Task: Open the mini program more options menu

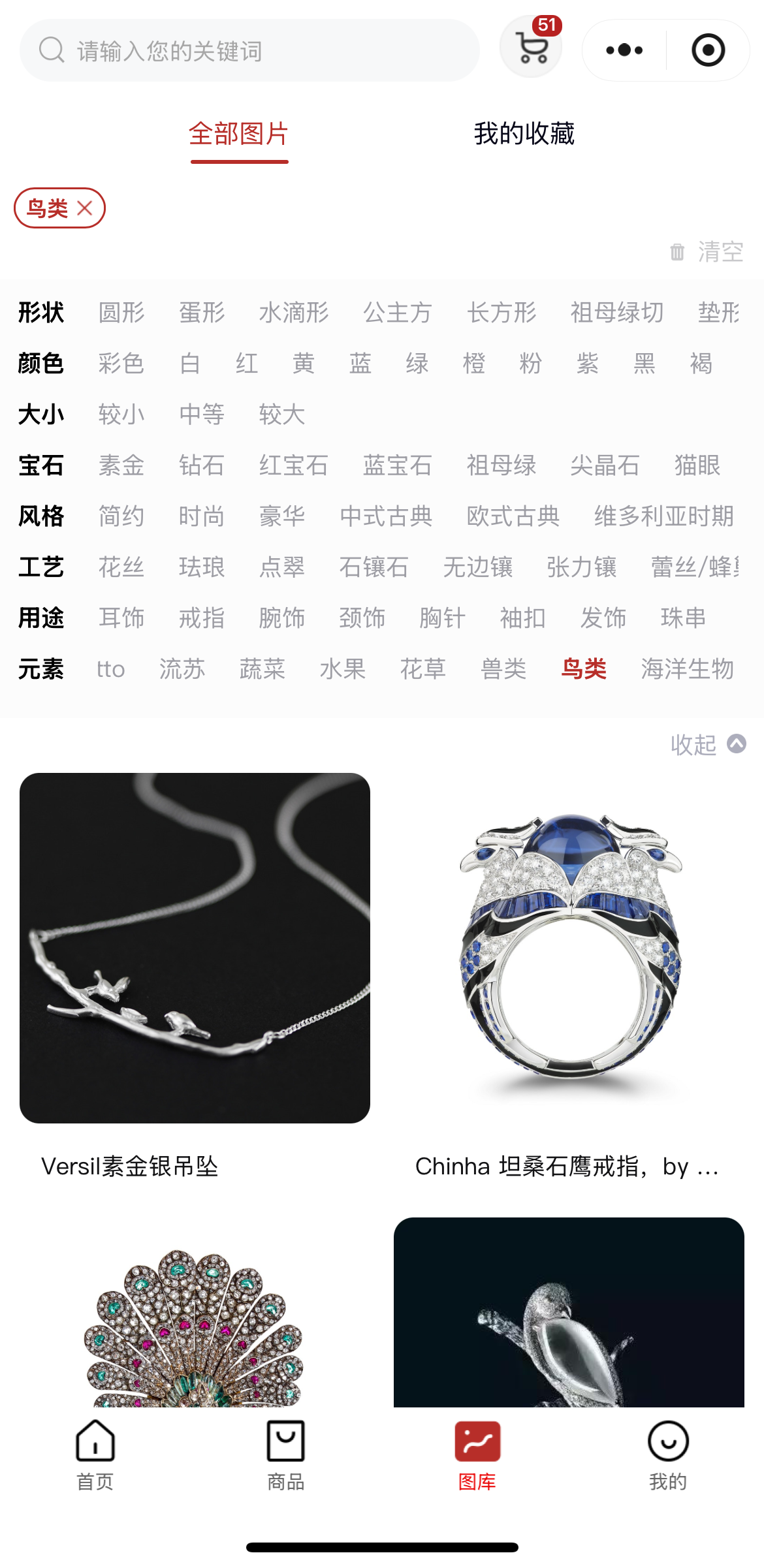Action: click(624, 50)
